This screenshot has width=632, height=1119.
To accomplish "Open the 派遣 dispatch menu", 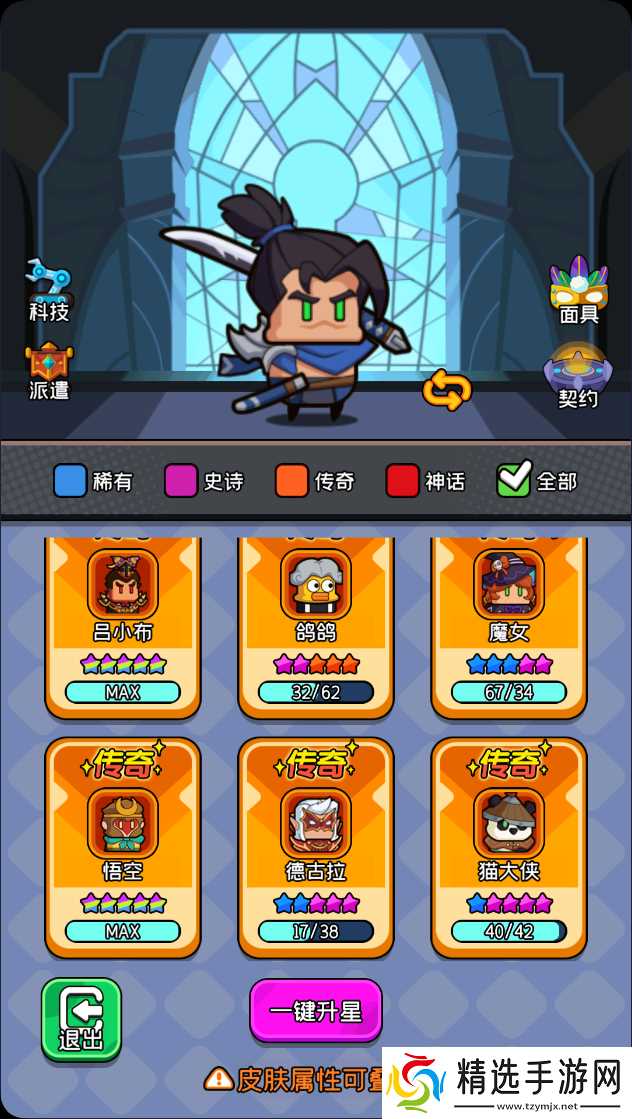I will tap(49, 370).
